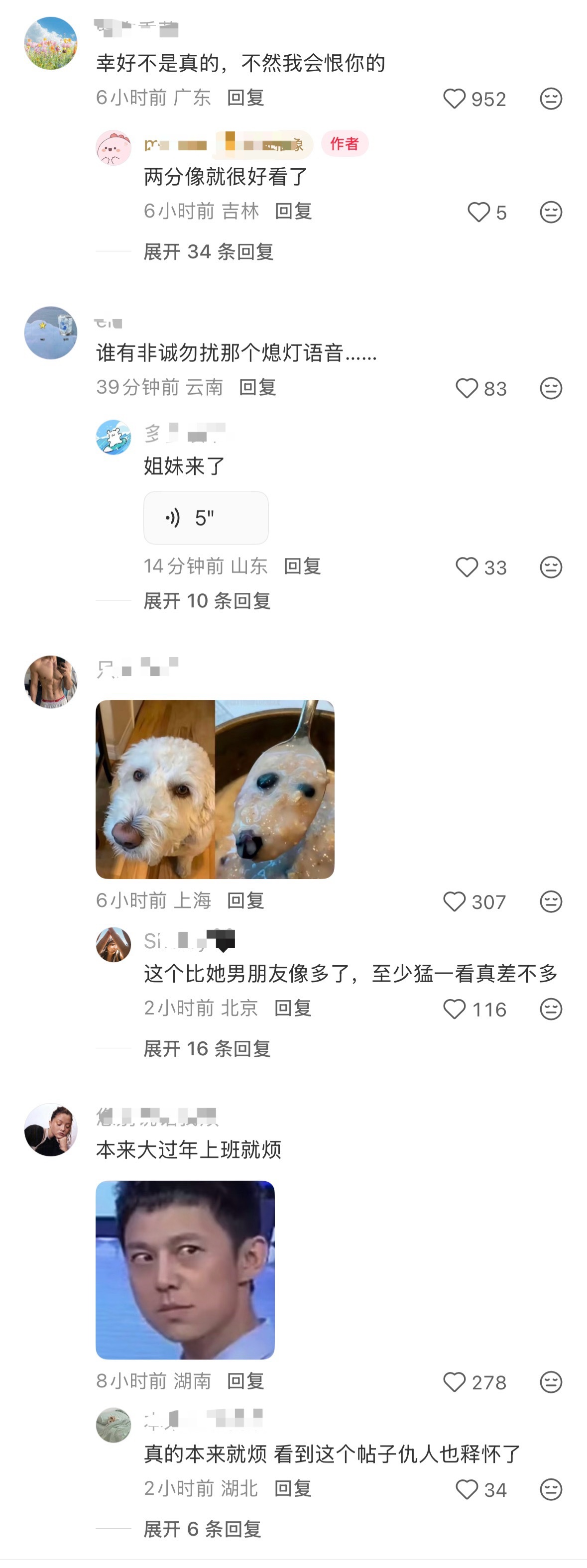Viewport: 587px width, 1568px height.
Task: Reply to the comment 本来大过年上班就烦
Action: tap(245, 1380)
